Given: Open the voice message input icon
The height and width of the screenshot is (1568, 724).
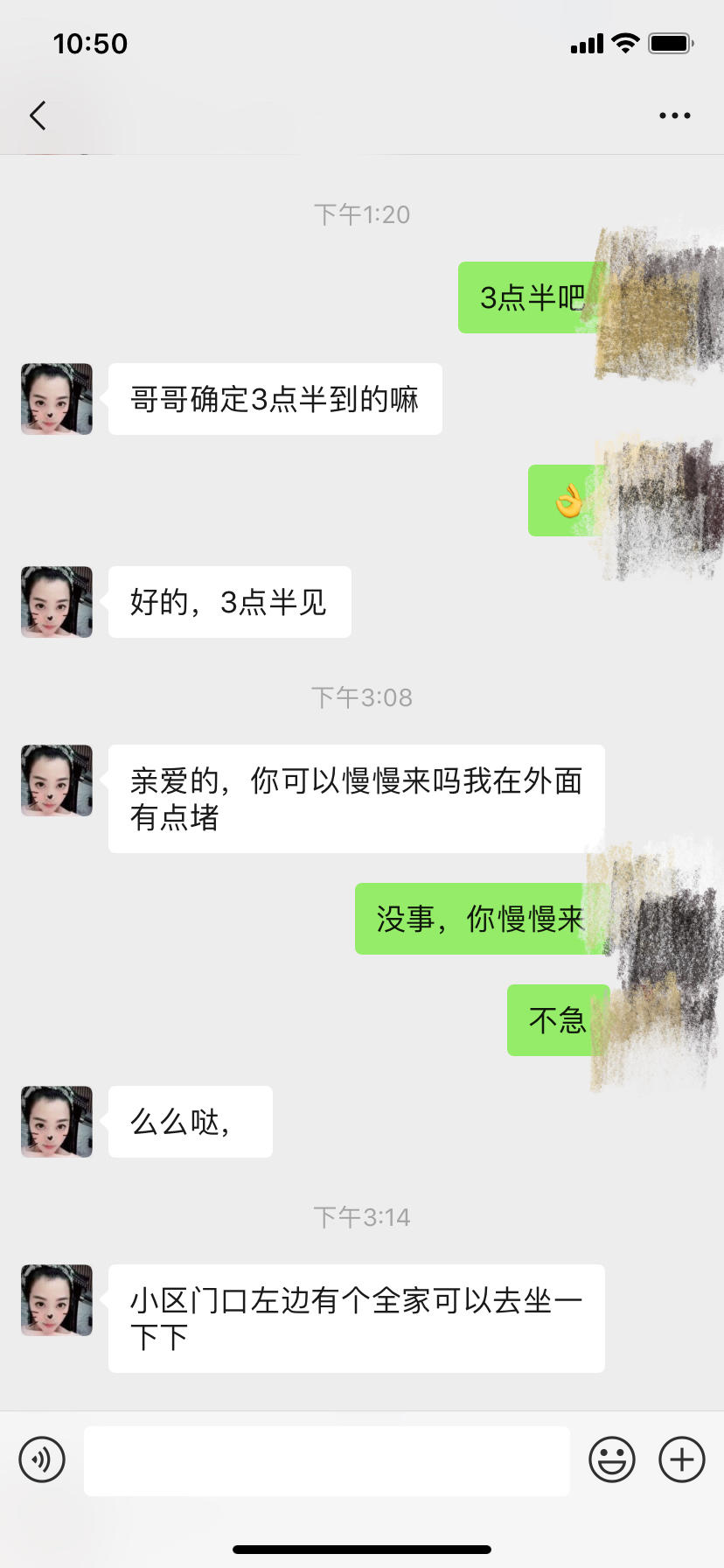Looking at the screenshot, I should 41,1459.
